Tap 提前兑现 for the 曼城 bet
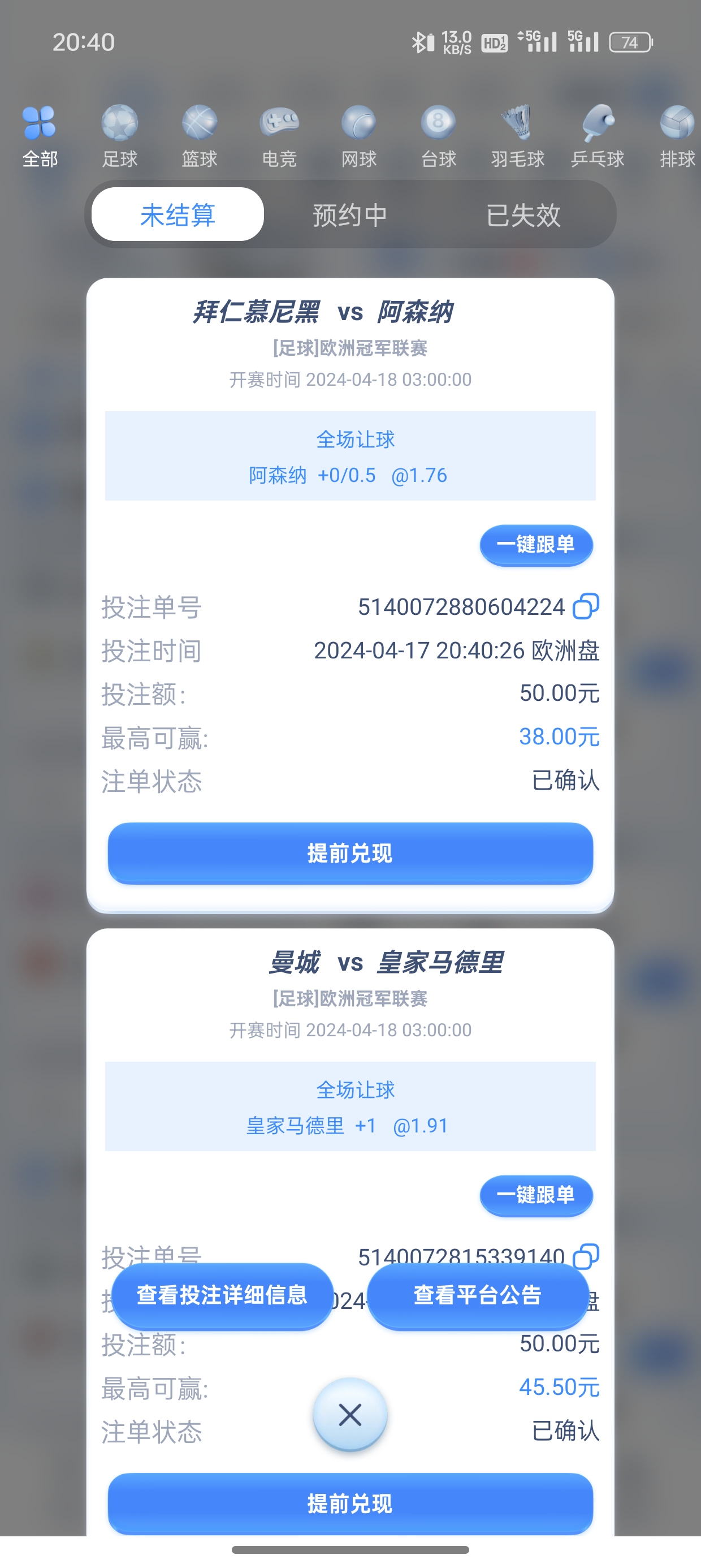 coord(350,1504)
